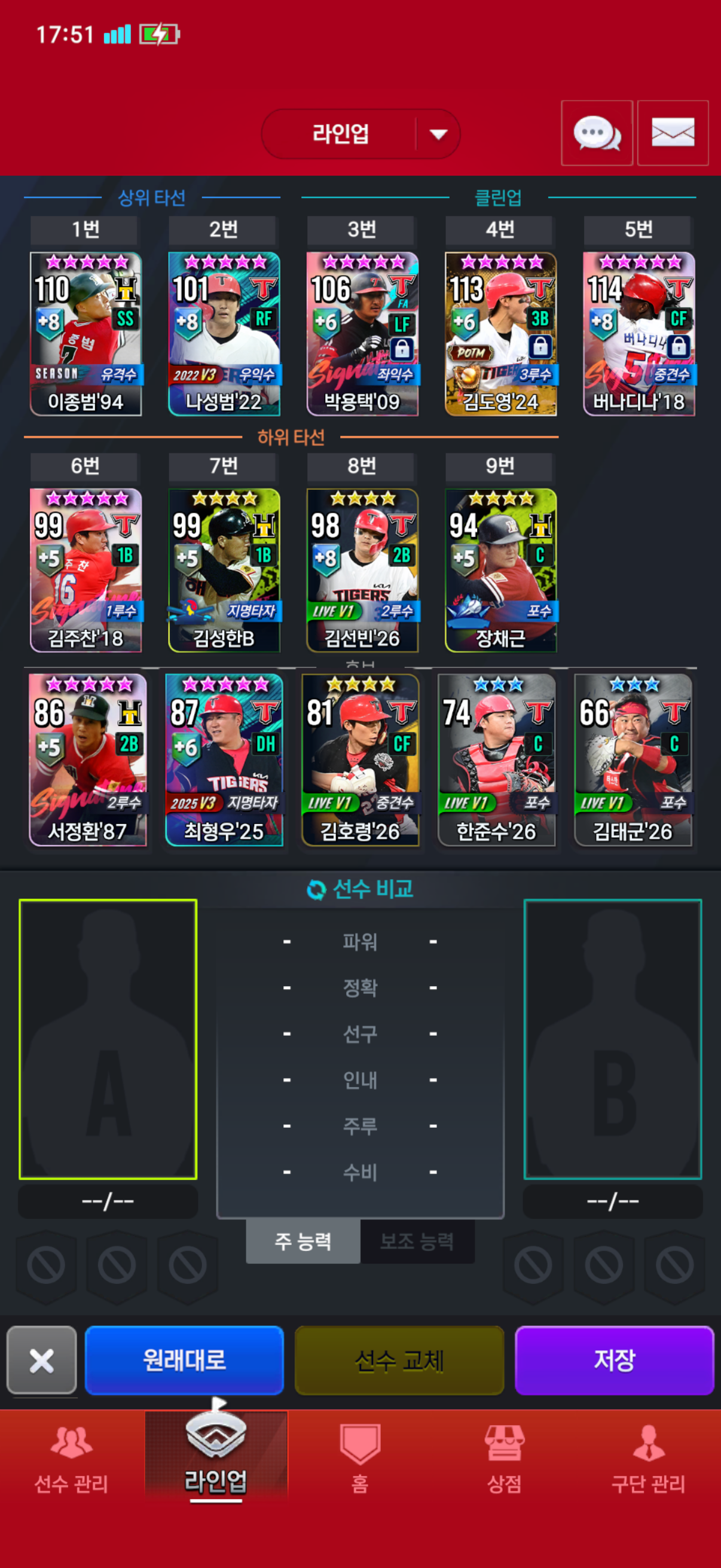Close the lineup editor with X
The height and width of the screenshot is (1568, 721).
42,1360
